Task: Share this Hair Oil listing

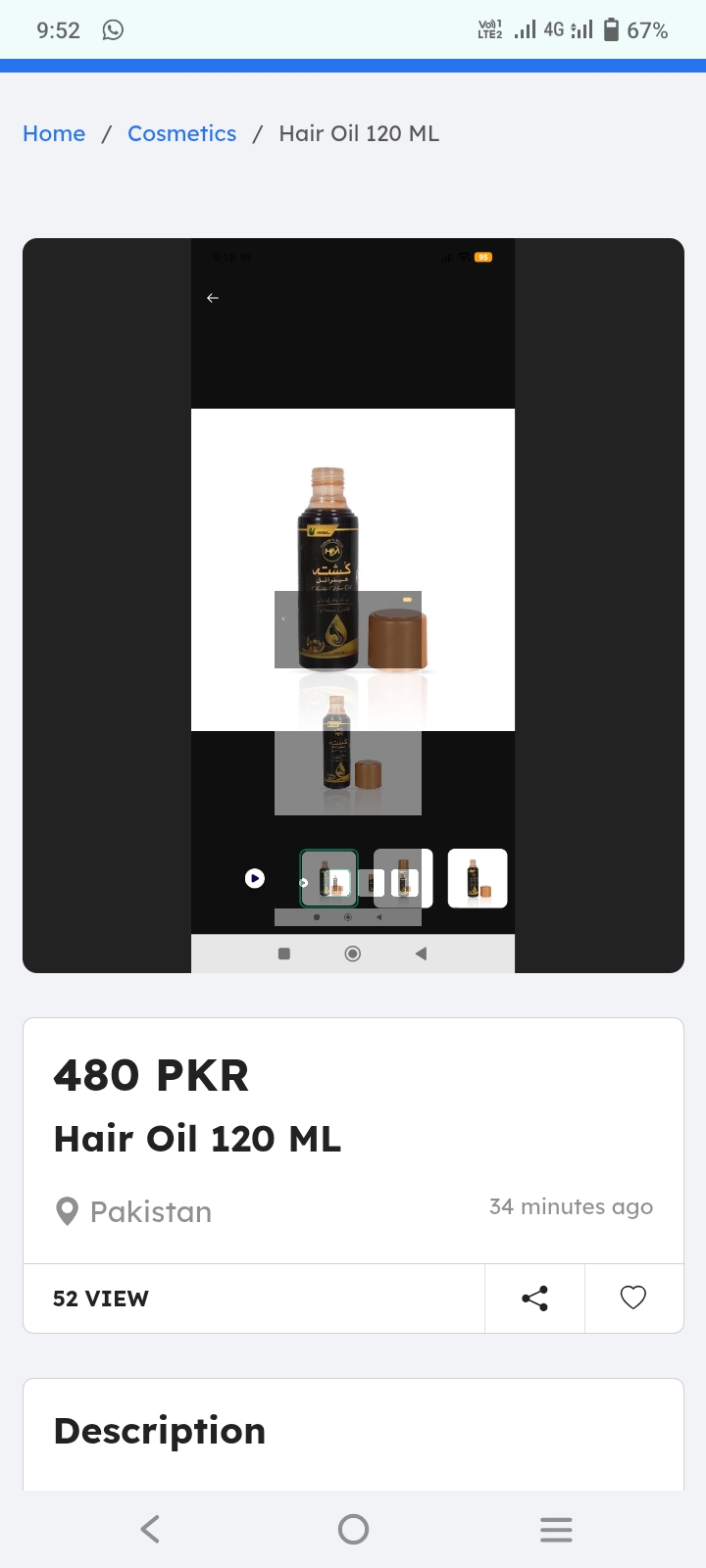Action: tap(534, 1298)
